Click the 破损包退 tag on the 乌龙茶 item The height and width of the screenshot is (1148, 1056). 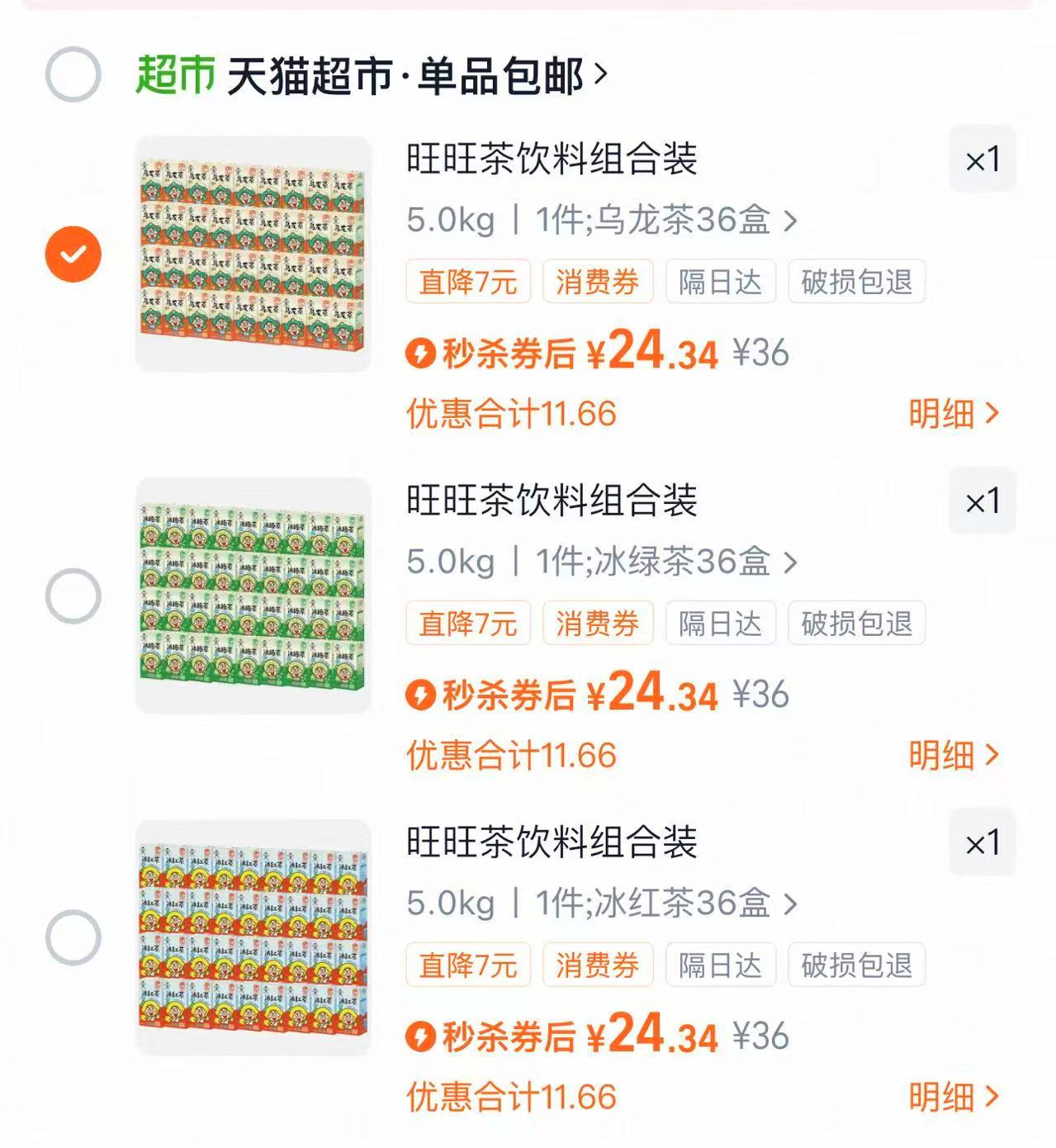click(855, 282)
